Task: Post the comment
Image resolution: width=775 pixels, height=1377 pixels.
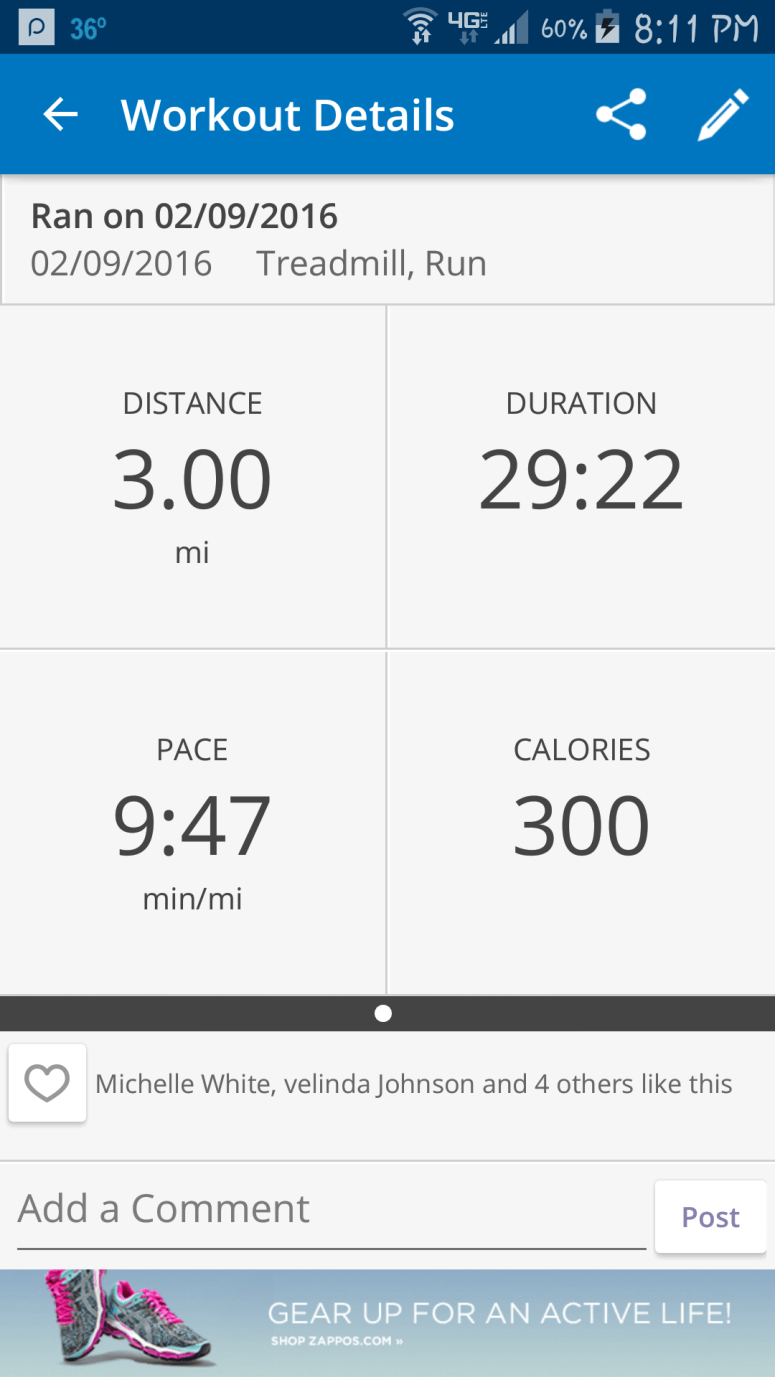Action: (710, 1216)
